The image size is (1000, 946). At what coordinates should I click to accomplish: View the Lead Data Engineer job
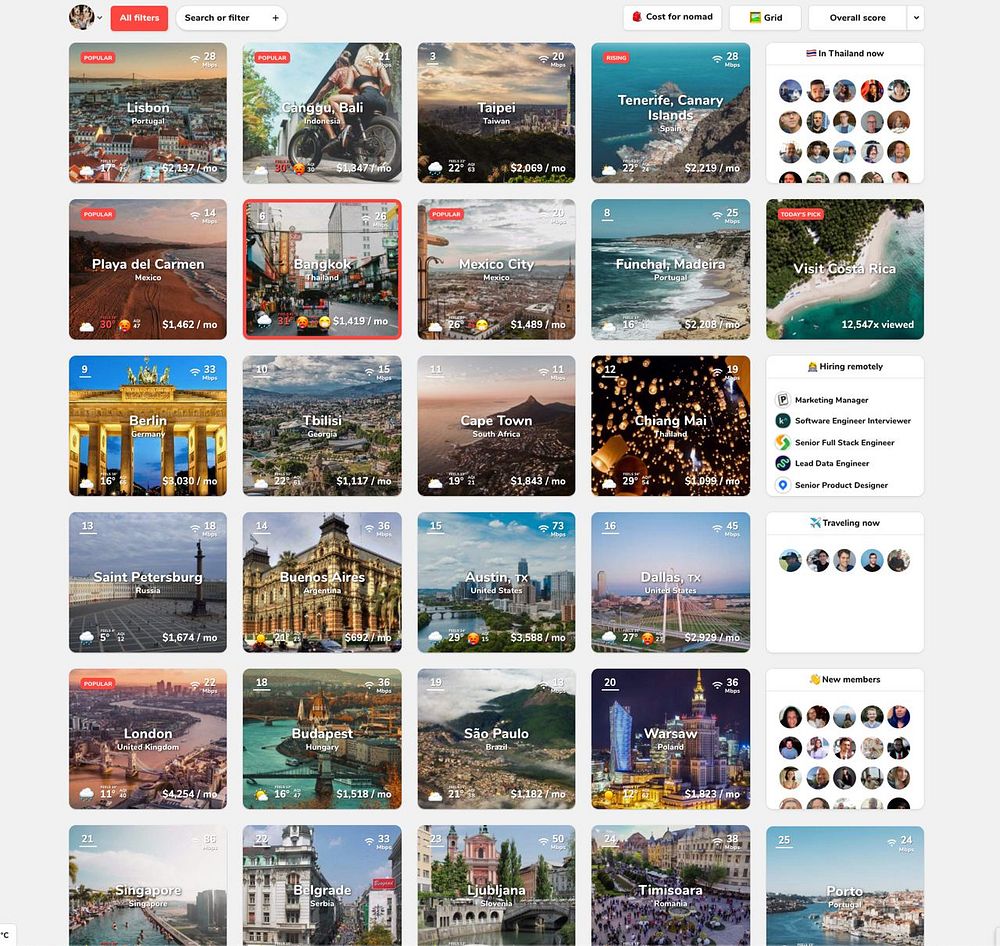point(831,464)
